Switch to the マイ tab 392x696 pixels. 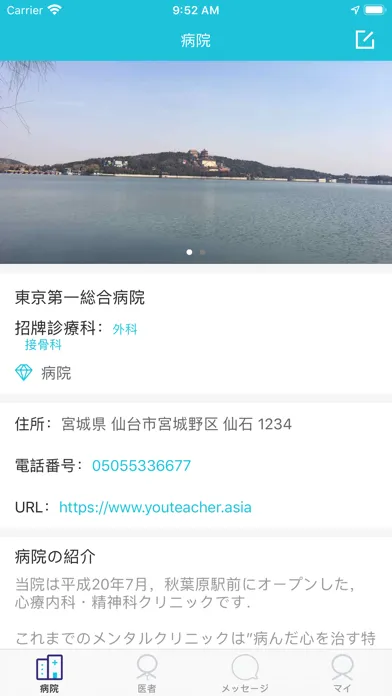(343, 673)
